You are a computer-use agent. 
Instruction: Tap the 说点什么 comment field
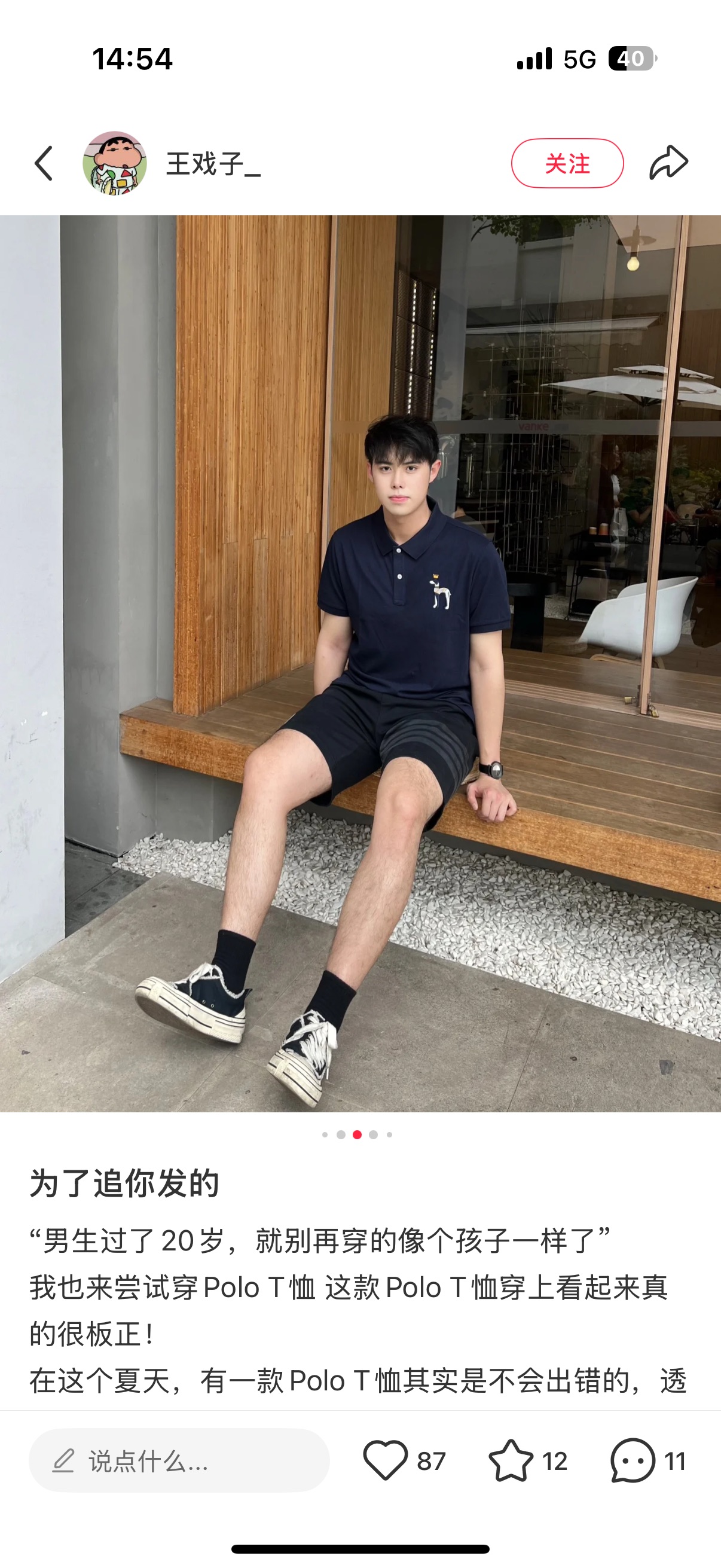click(x=179, y=1460)
